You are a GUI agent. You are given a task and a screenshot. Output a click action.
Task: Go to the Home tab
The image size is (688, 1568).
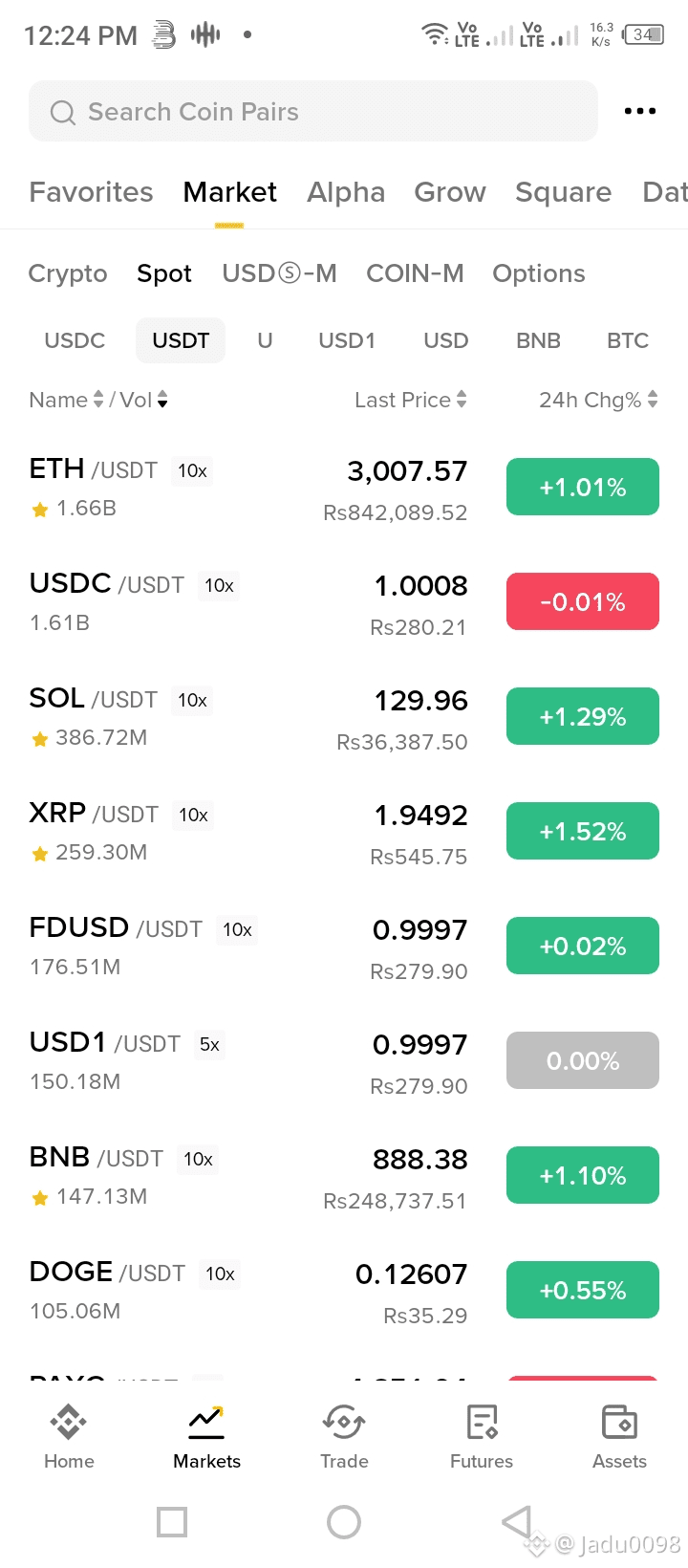click(69, 1436)
